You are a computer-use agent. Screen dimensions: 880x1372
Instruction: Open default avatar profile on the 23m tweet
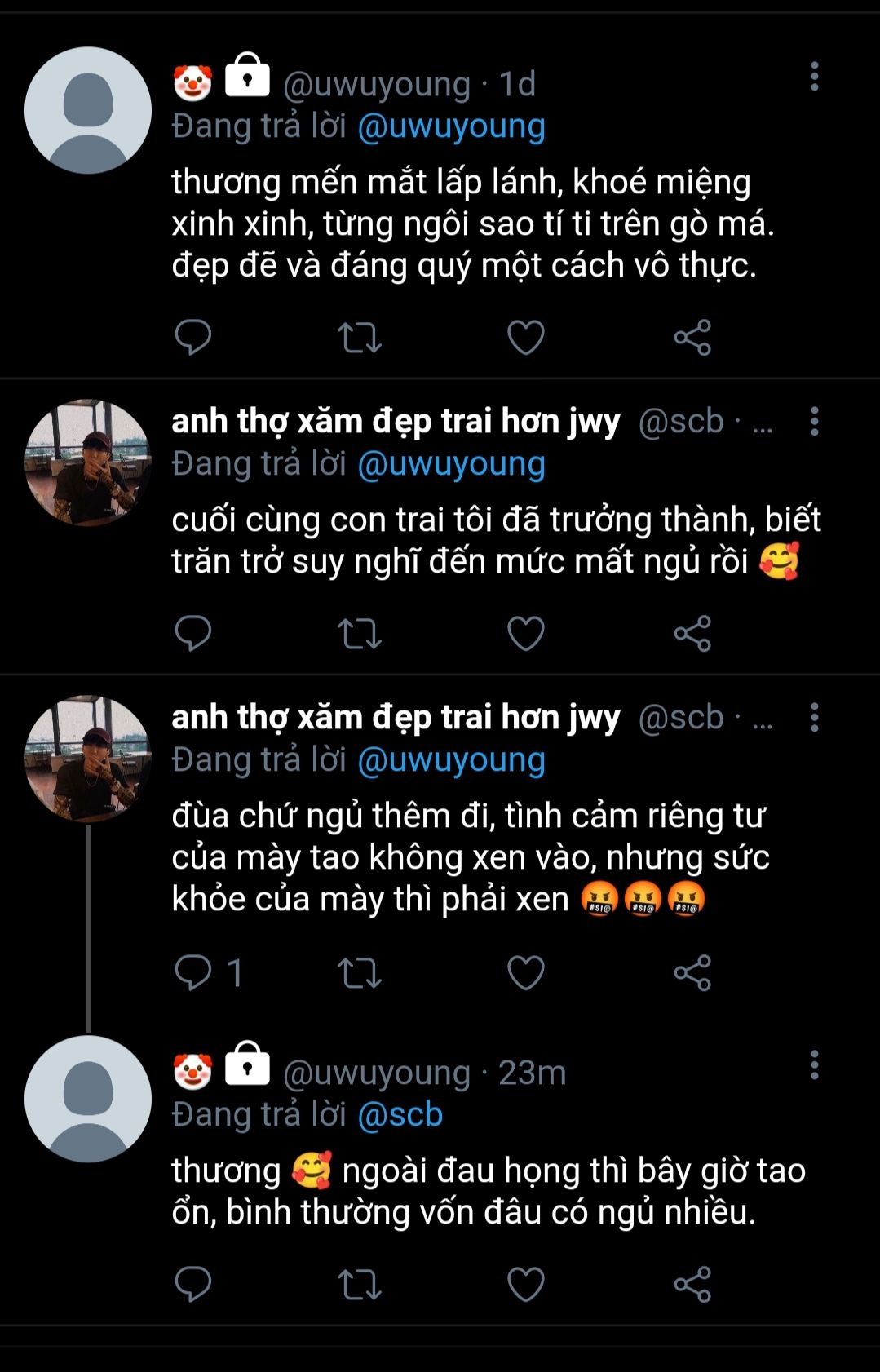pyautogui.click(x=88, y=1099)
